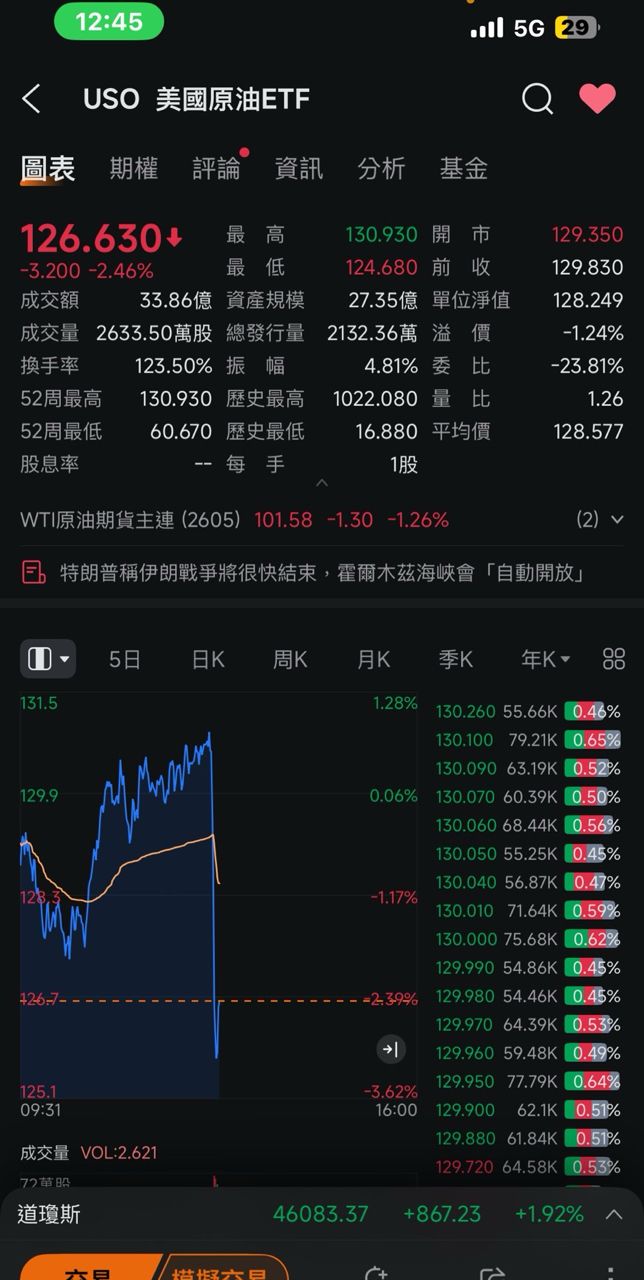
Task: Select the 日K chart period
Action: pyautogui.click(x=208, y=659)
